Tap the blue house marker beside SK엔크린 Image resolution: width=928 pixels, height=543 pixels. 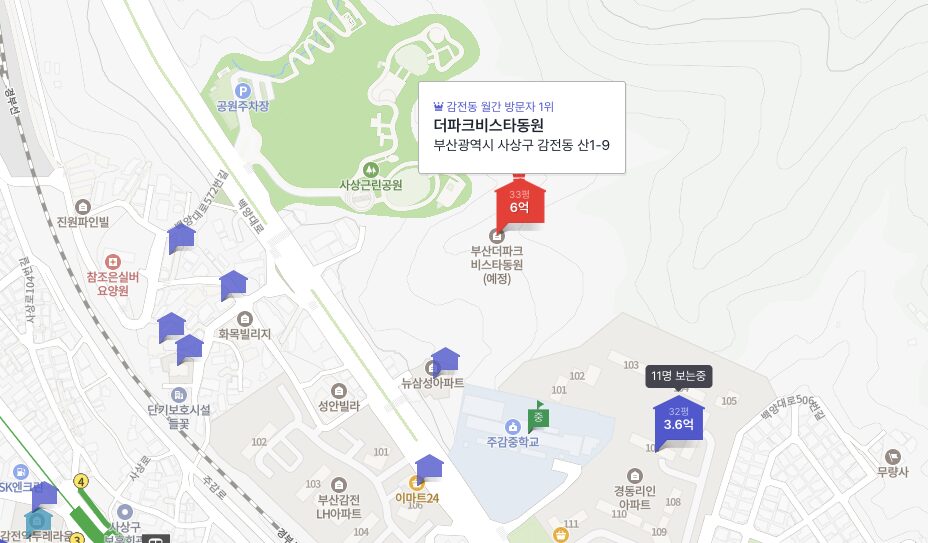44,494
